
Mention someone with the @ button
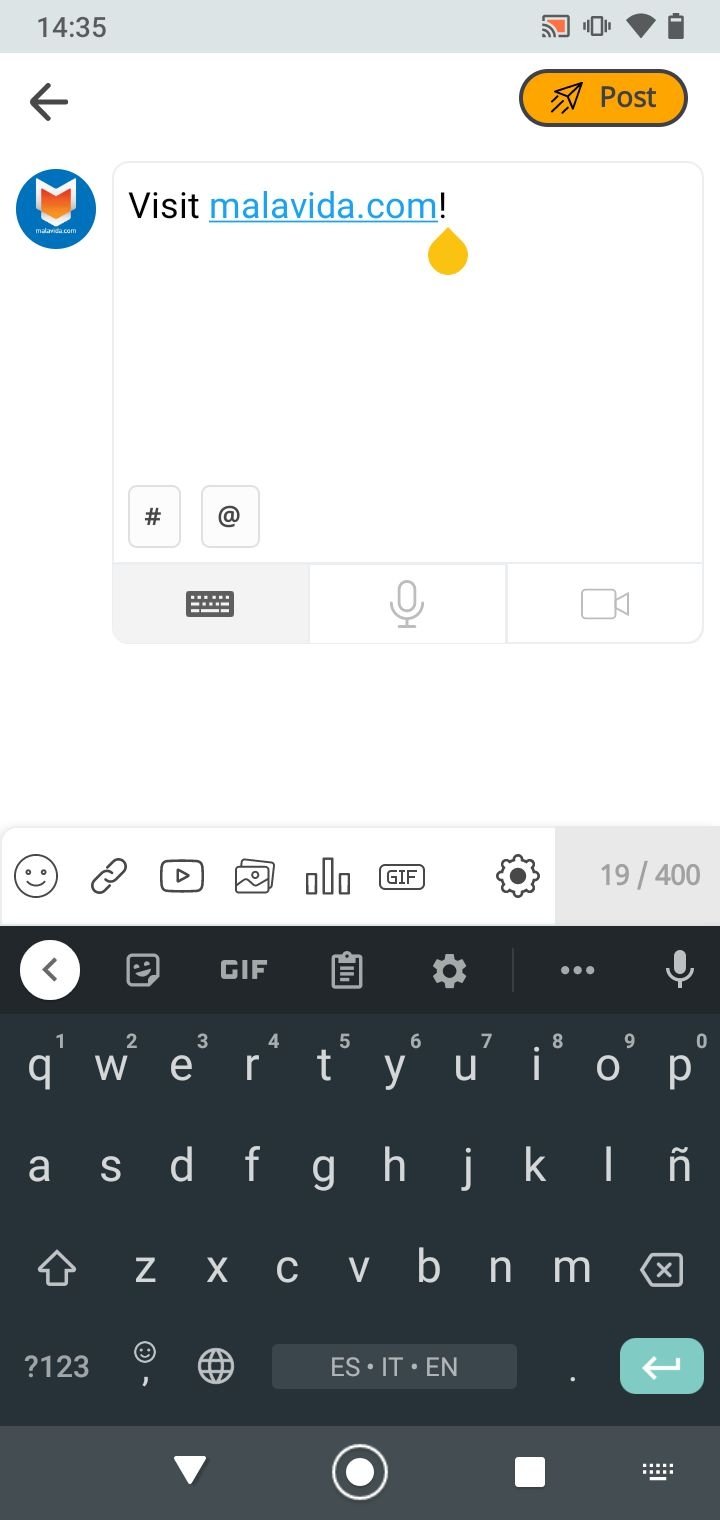coord(230,516)
